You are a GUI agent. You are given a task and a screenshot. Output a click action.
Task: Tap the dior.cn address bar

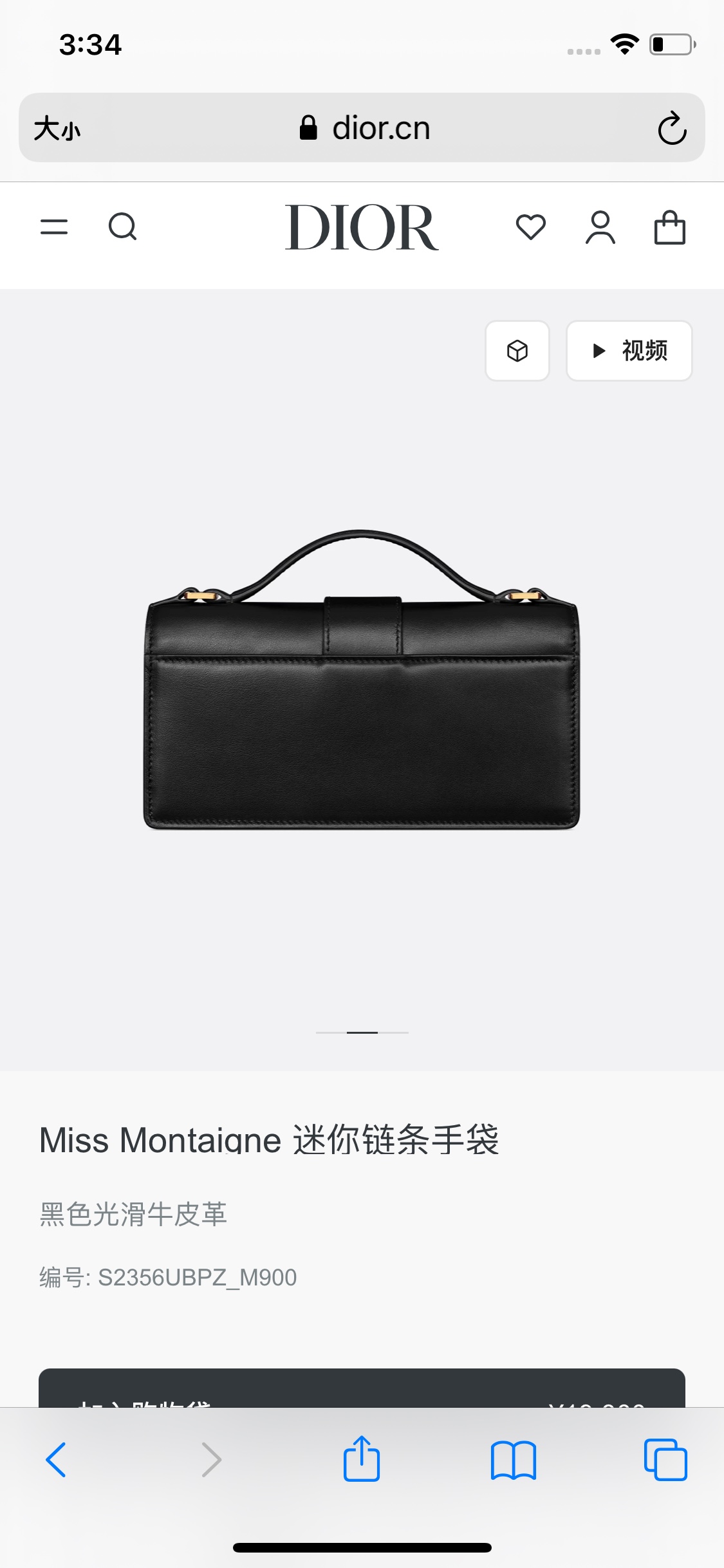[364, 128]
